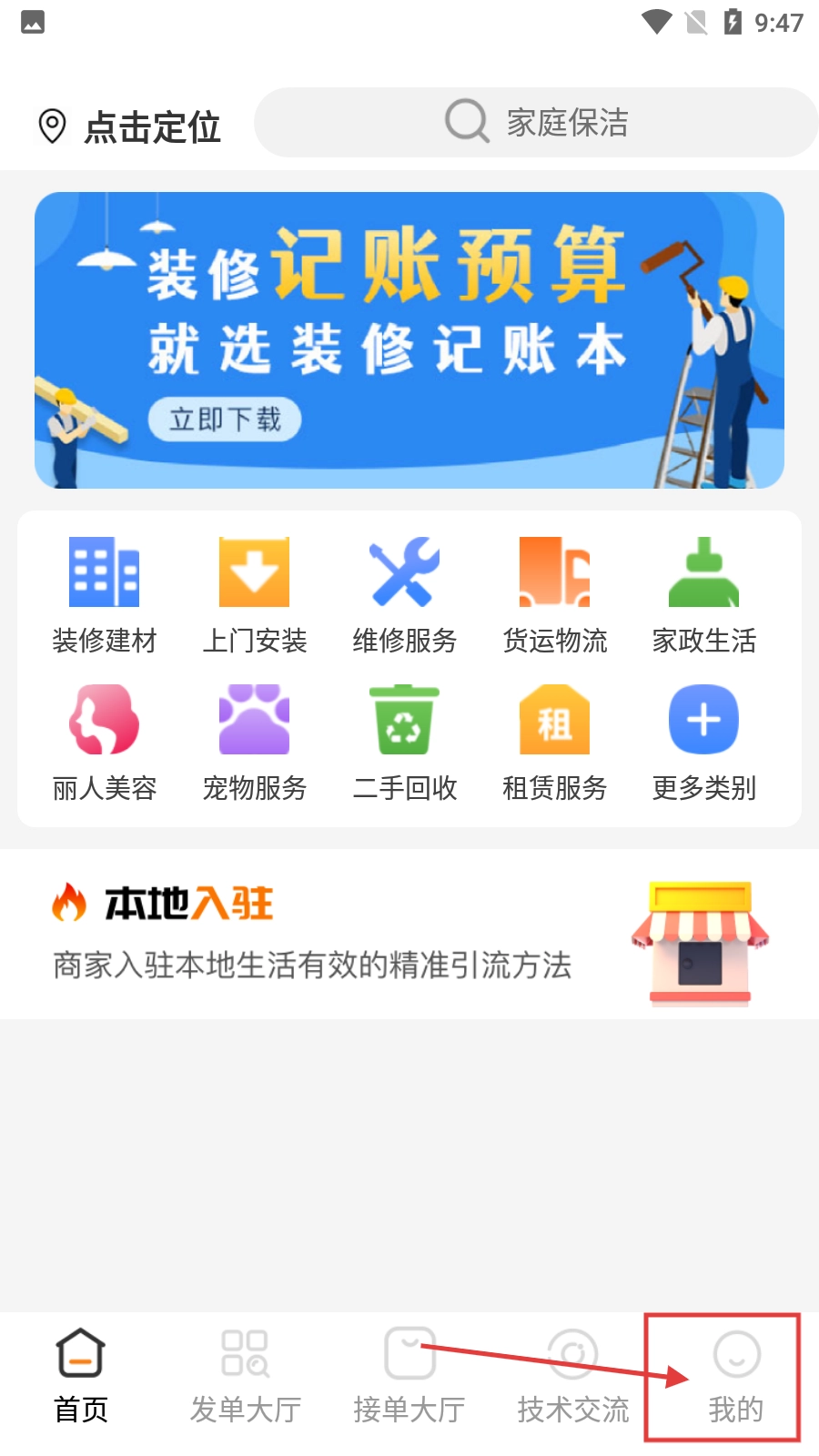Switch to the 首页 tab
This screenshot has width=819, height=1456.
81,1376
